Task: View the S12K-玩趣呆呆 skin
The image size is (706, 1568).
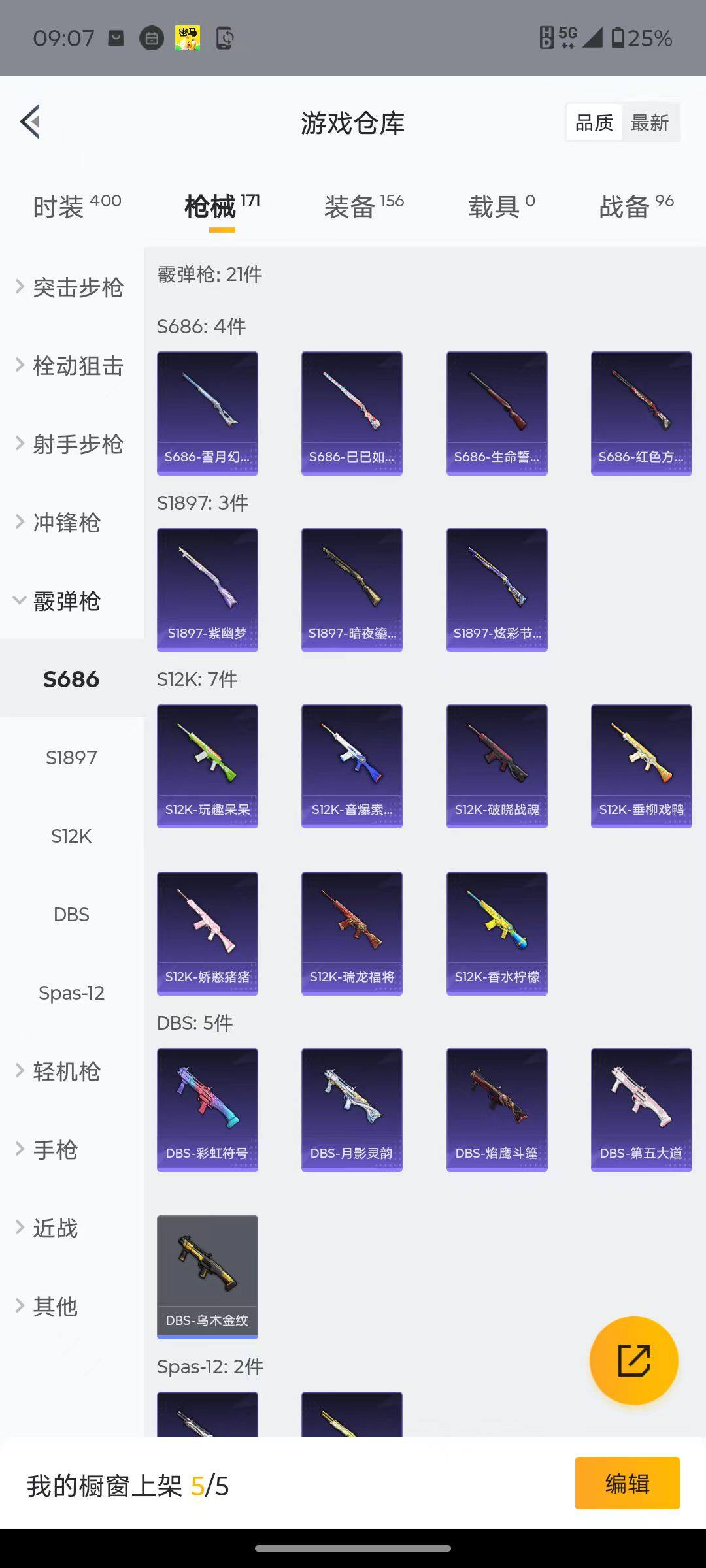Action: (x=207, y=766)
